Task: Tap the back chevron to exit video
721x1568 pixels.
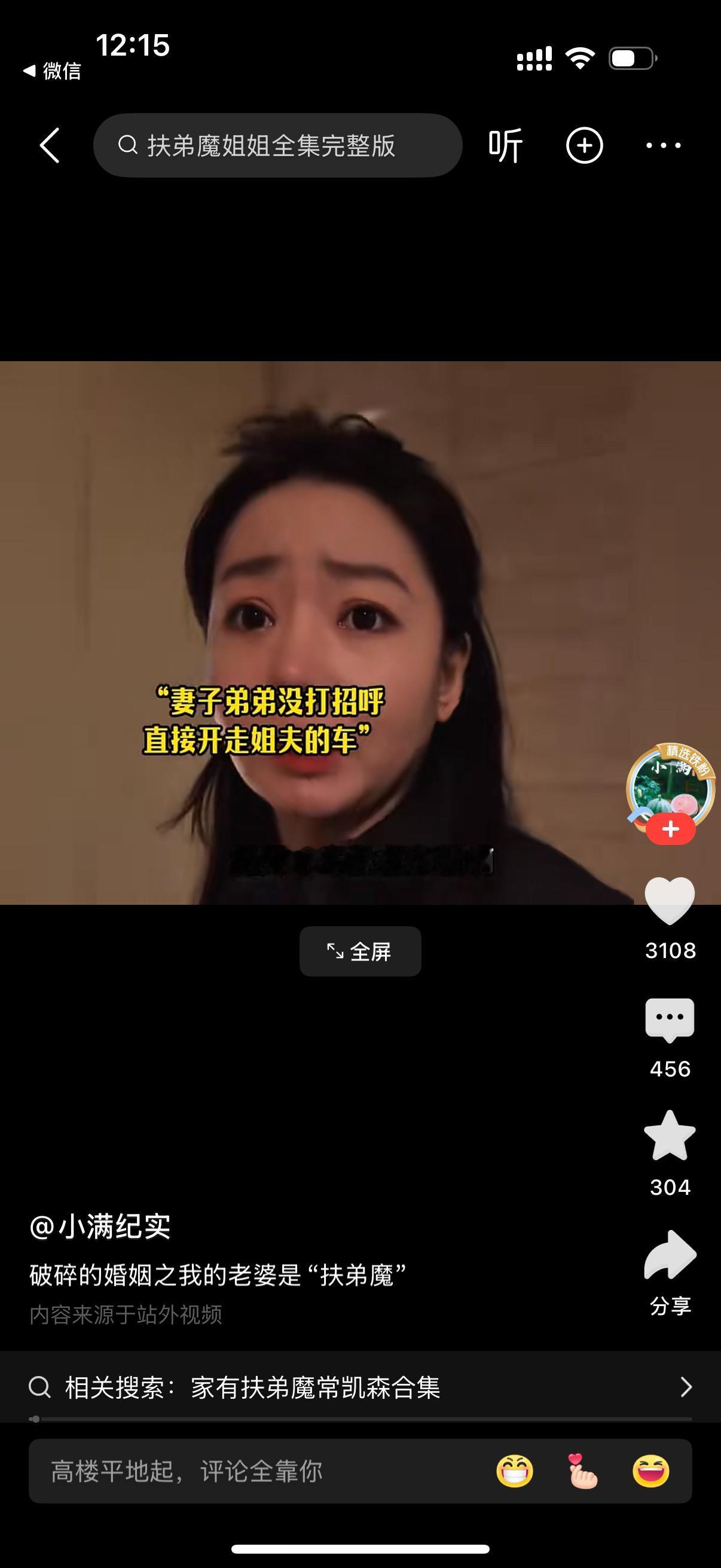Action: click(x=50, y=145)
